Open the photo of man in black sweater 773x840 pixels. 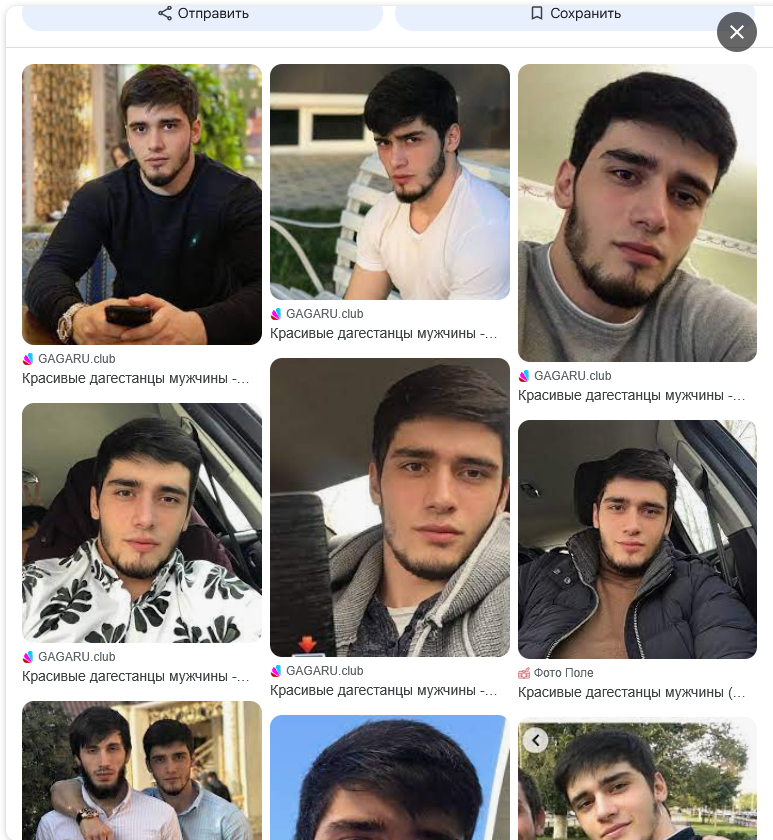pyautogui.click(x=142, y=205)
